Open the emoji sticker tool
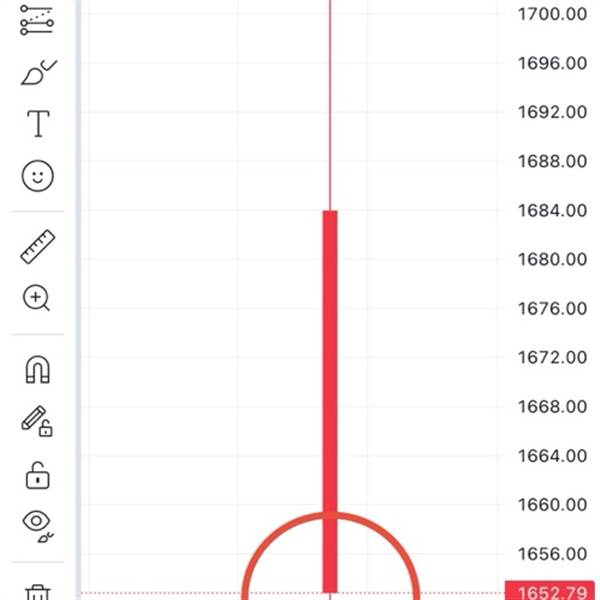Image resolution: width=600 pixels, height=600 pixels. (x=37, y=176)
